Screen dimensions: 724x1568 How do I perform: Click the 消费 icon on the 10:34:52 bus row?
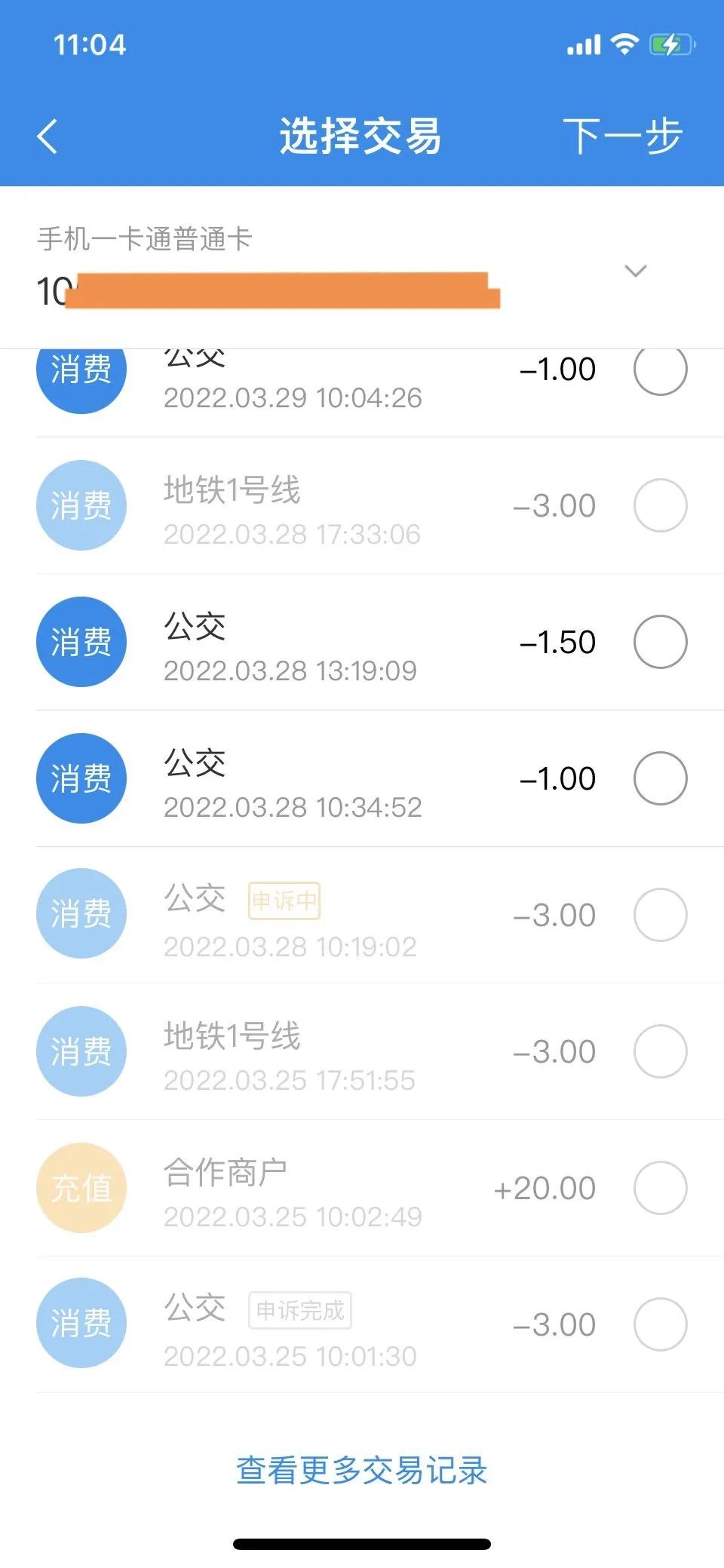click(x=81, y=778)
